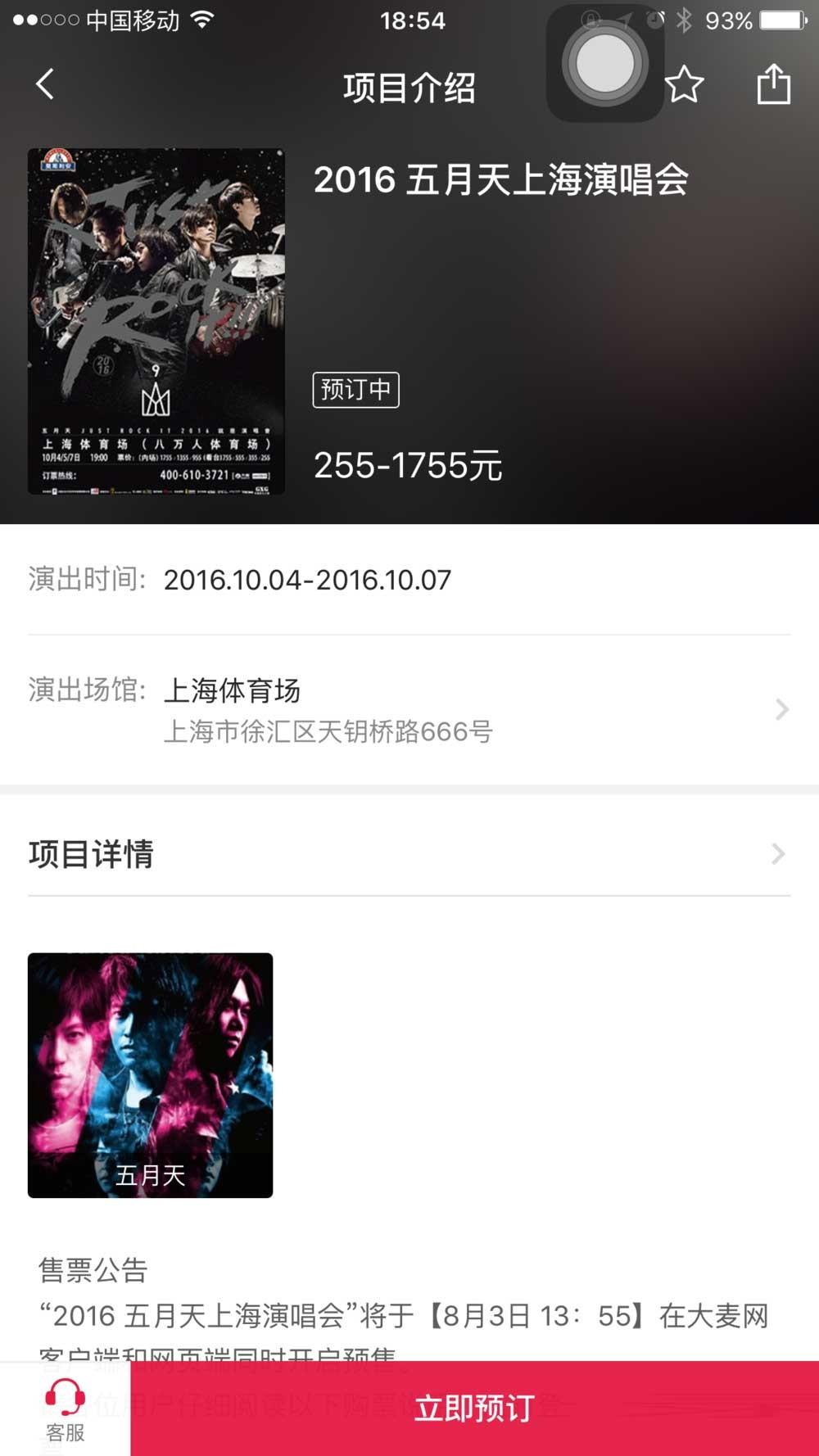The height and width of the screenshot is (1456, 819).
Task: Favorite this concert with the star icon
Action: (x=684, y=84)
